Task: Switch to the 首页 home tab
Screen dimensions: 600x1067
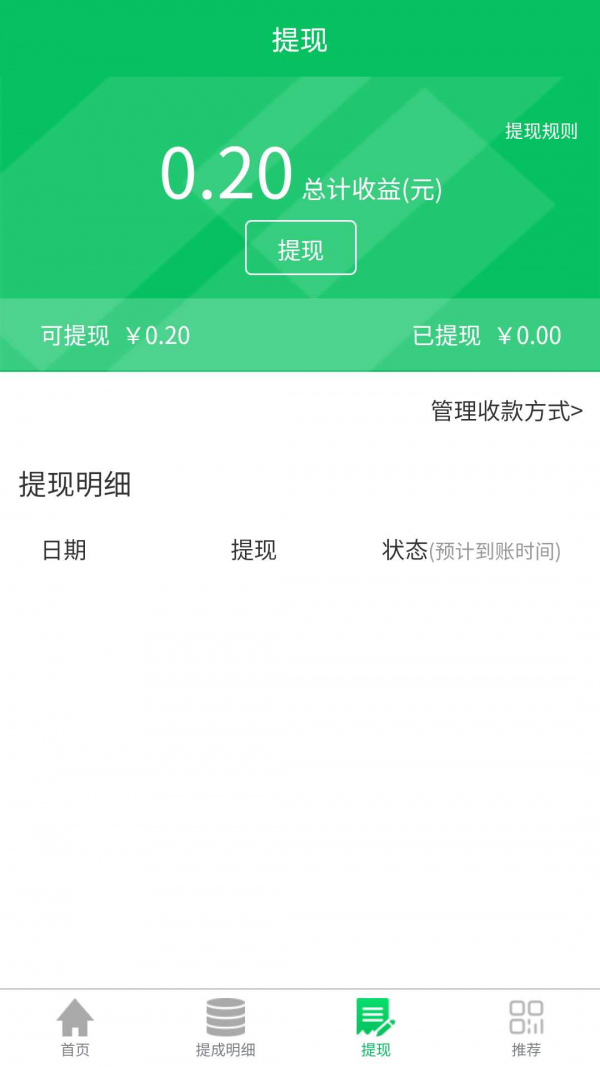Action: click(x=75, y=1028)
